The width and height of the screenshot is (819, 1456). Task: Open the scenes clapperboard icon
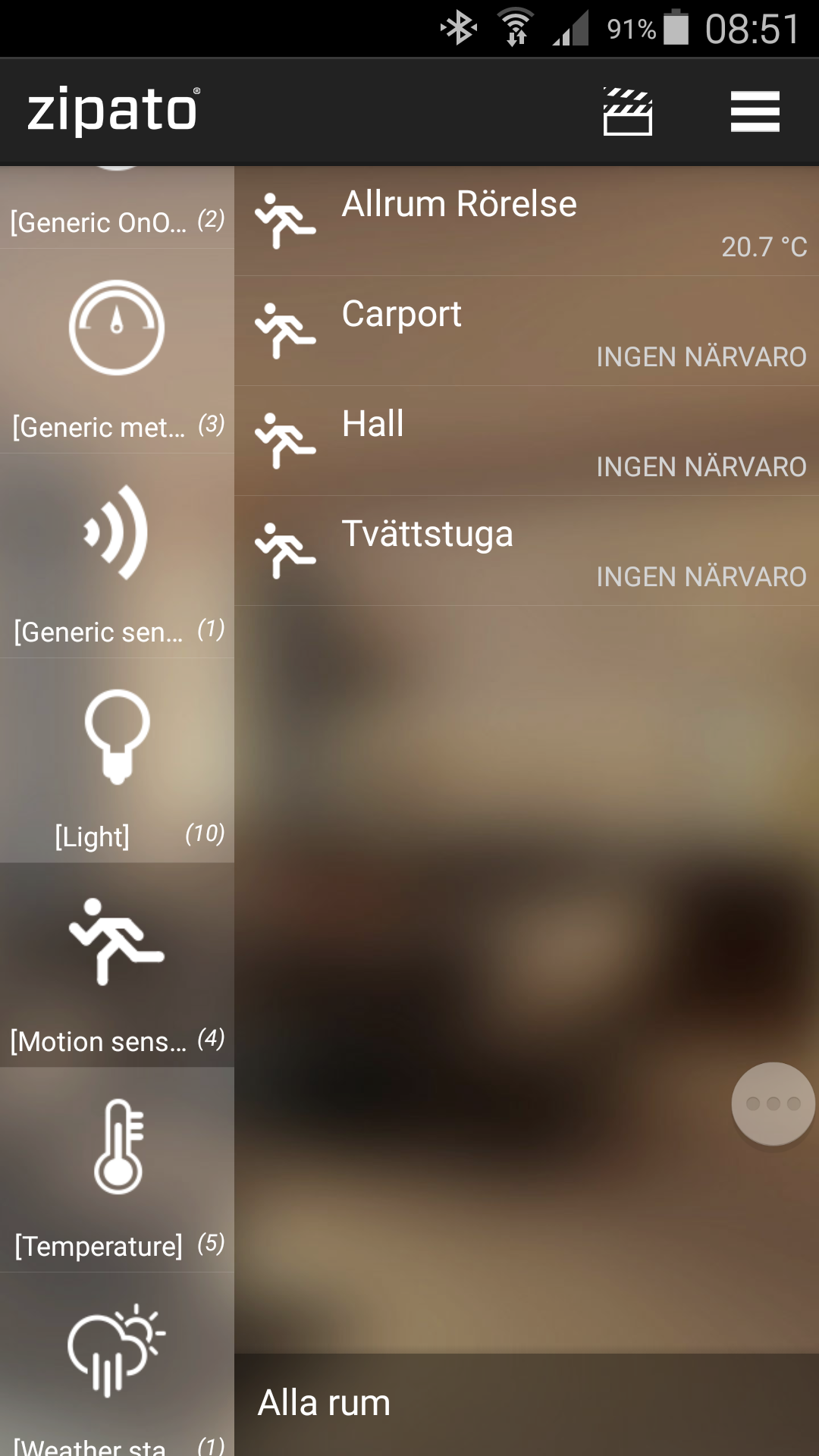[x=627, y=111]
